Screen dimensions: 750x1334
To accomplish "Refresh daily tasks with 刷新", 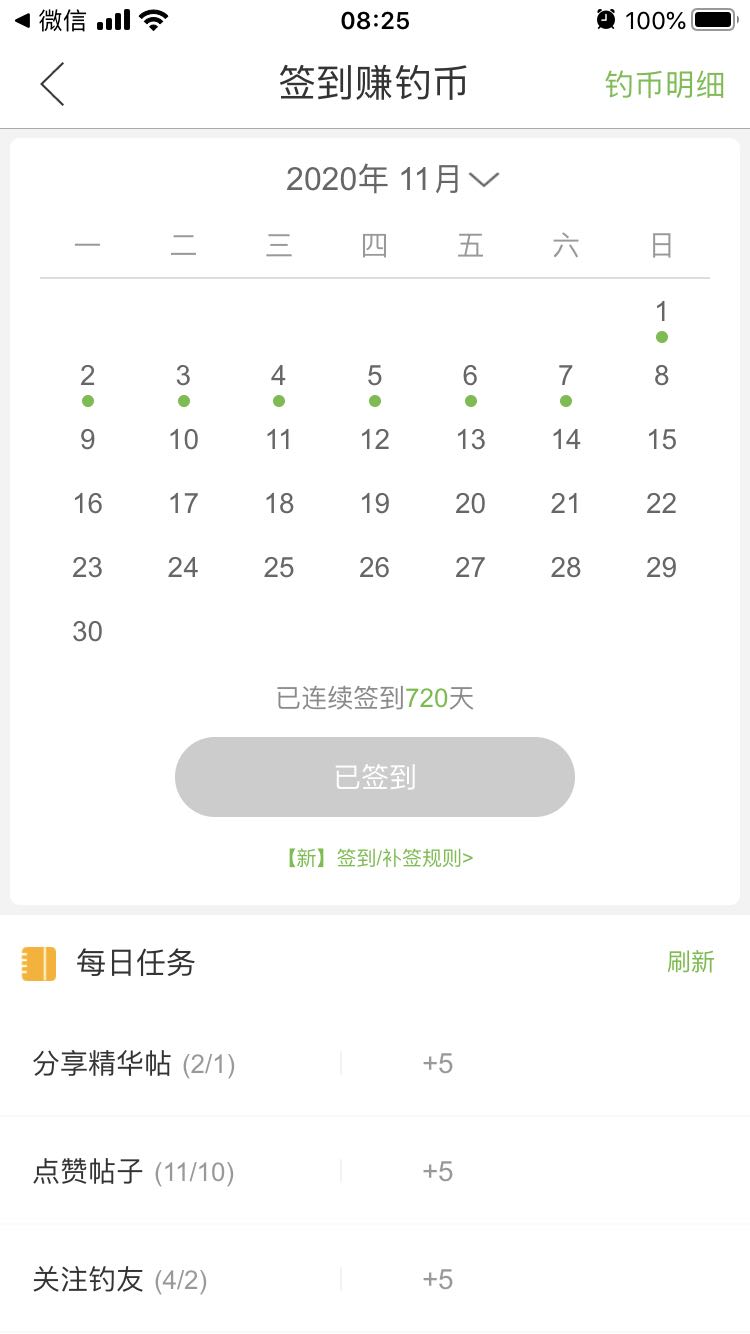I will click(691, 962).
